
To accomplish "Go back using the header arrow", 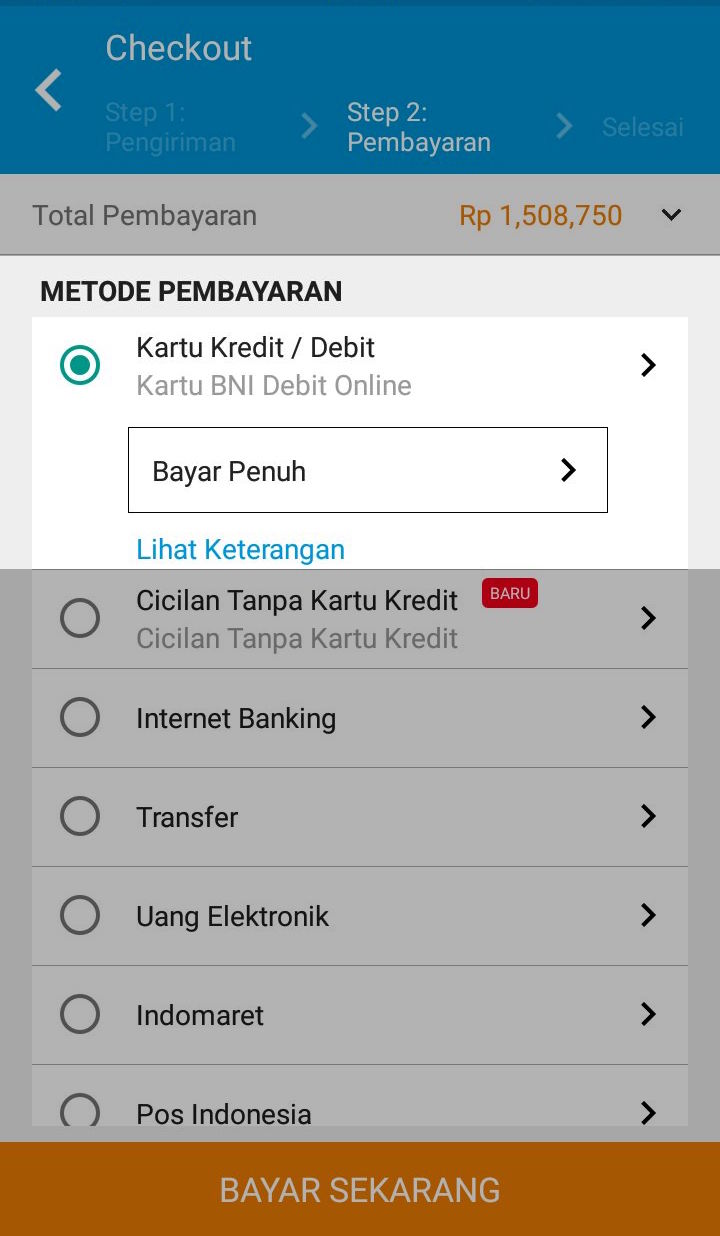I will (x=48, y=90).
